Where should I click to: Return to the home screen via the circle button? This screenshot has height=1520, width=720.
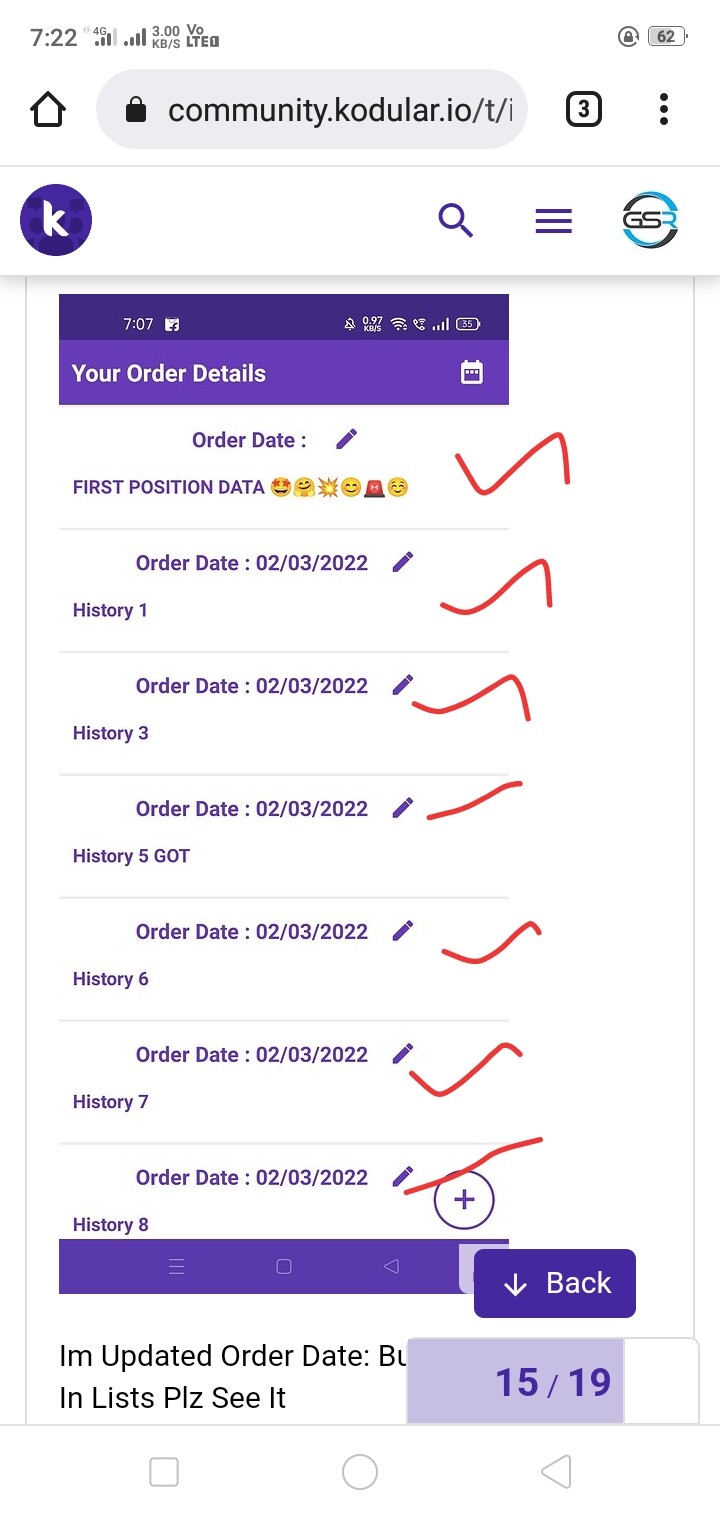[x=360, y=1472]
